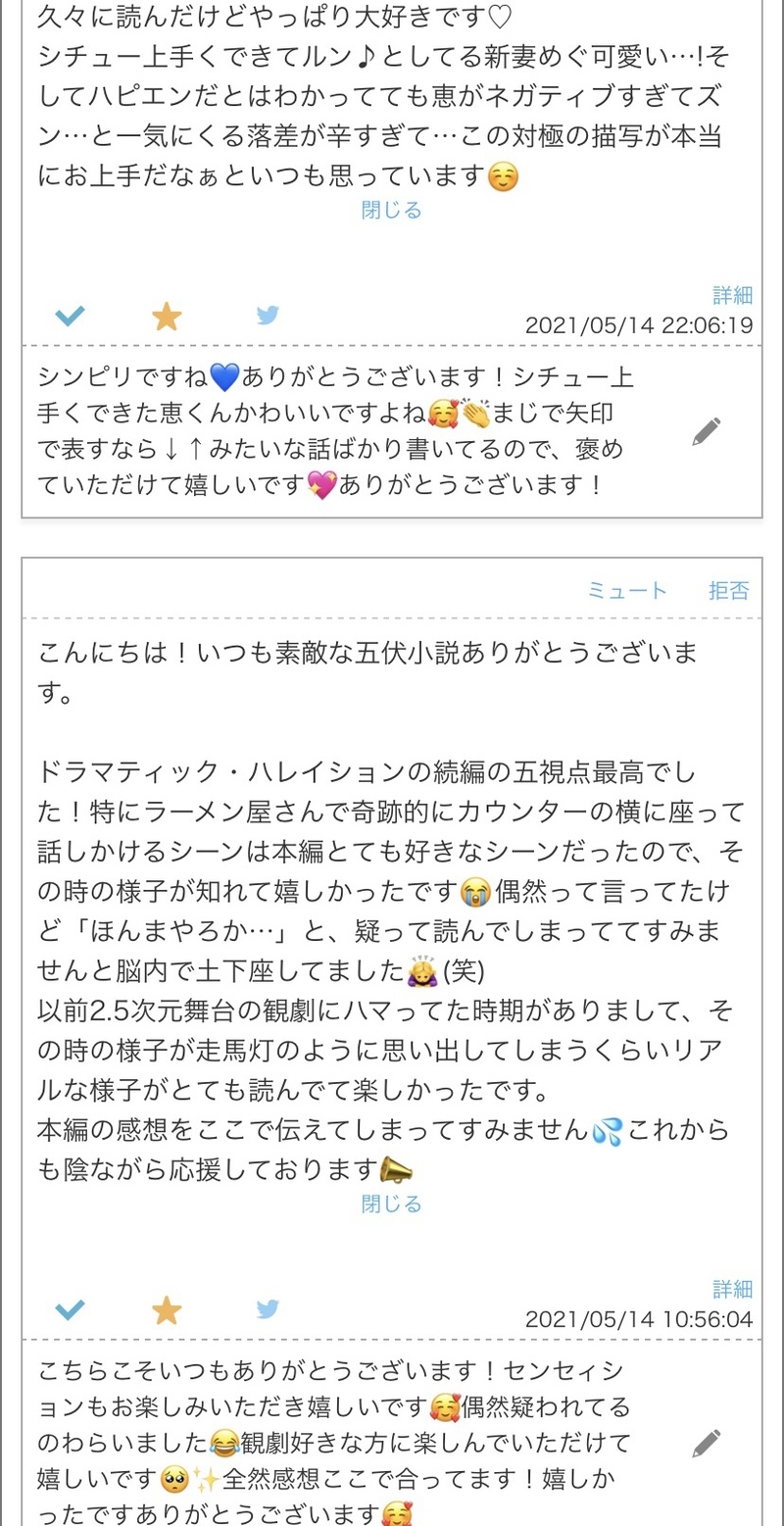Image resolution: width=784 pixels, height=1526 pixels.
Task: Tap 拒否 to block this sender
Action: click(x=729, y=590)
